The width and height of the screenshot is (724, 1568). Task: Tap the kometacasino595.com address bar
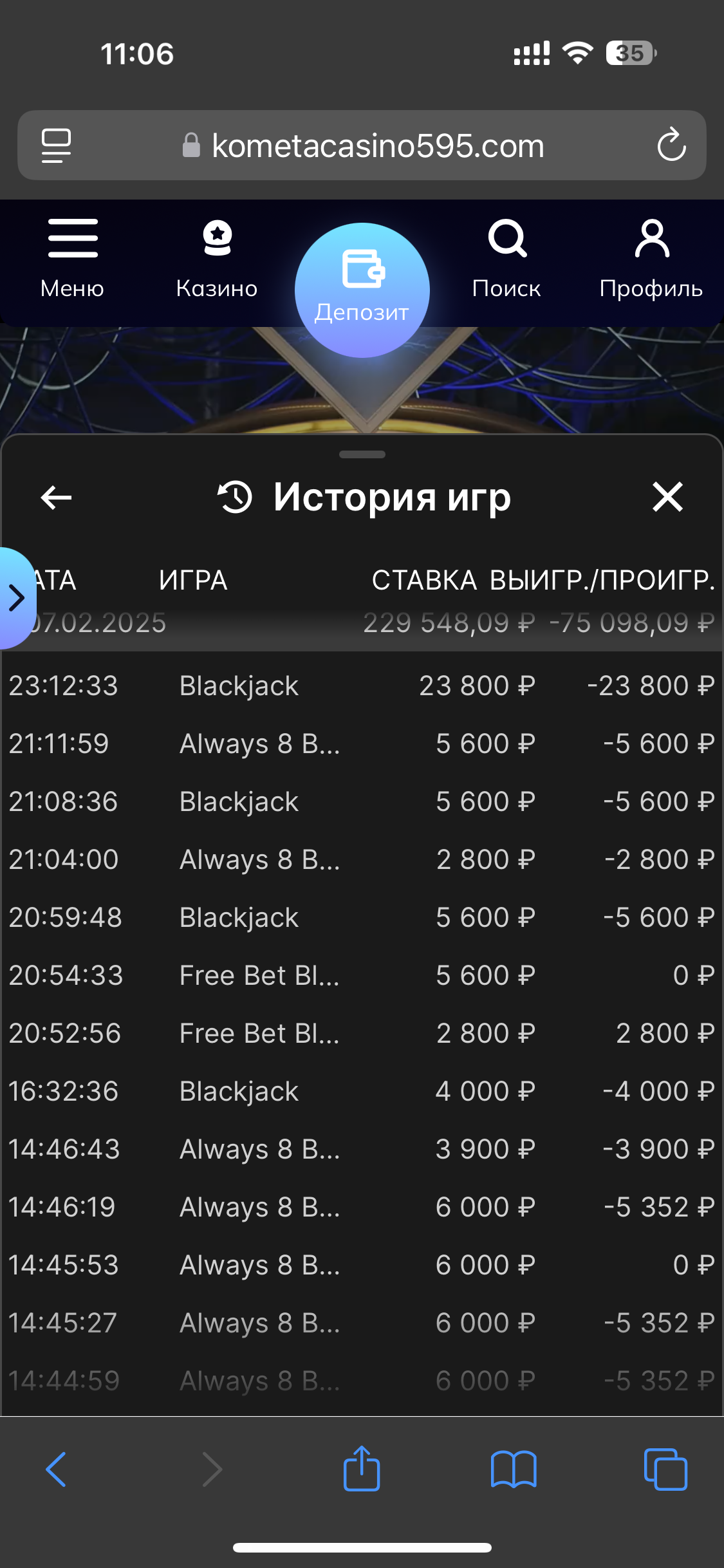click(378, 145)
